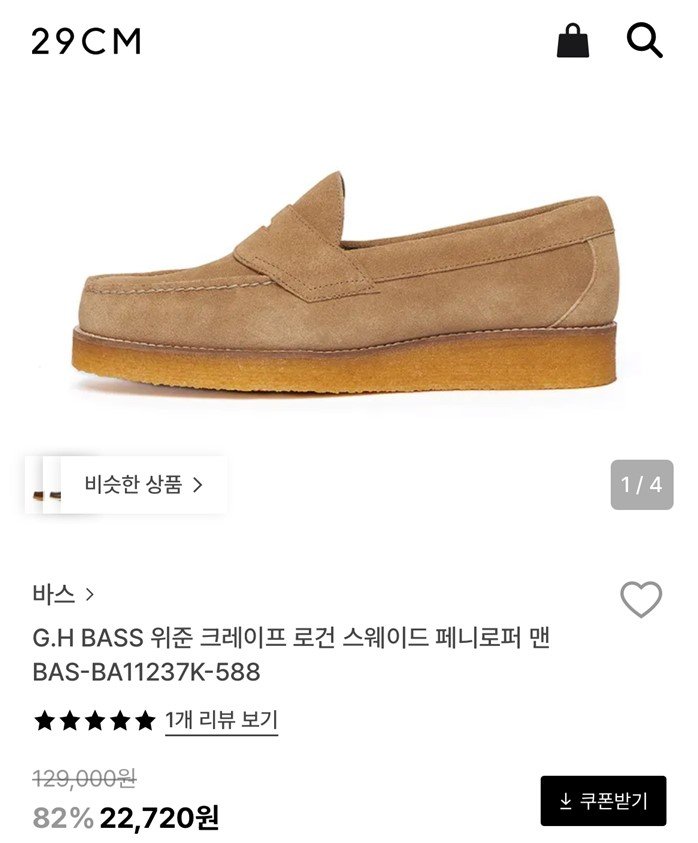
Task: Open the shopping bag
Action: 573,41
